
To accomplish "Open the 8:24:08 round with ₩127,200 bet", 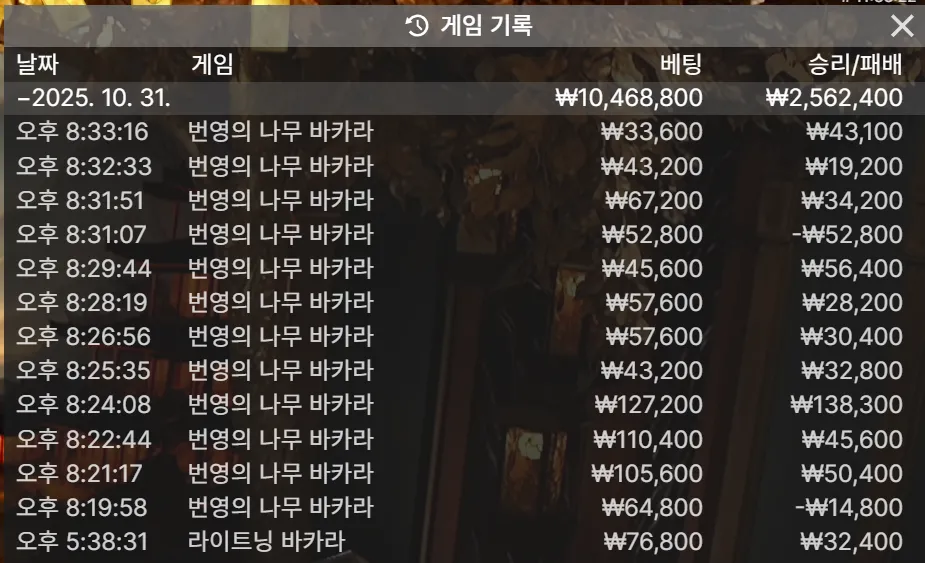I will pyautogui.click(x=462, y=405).
